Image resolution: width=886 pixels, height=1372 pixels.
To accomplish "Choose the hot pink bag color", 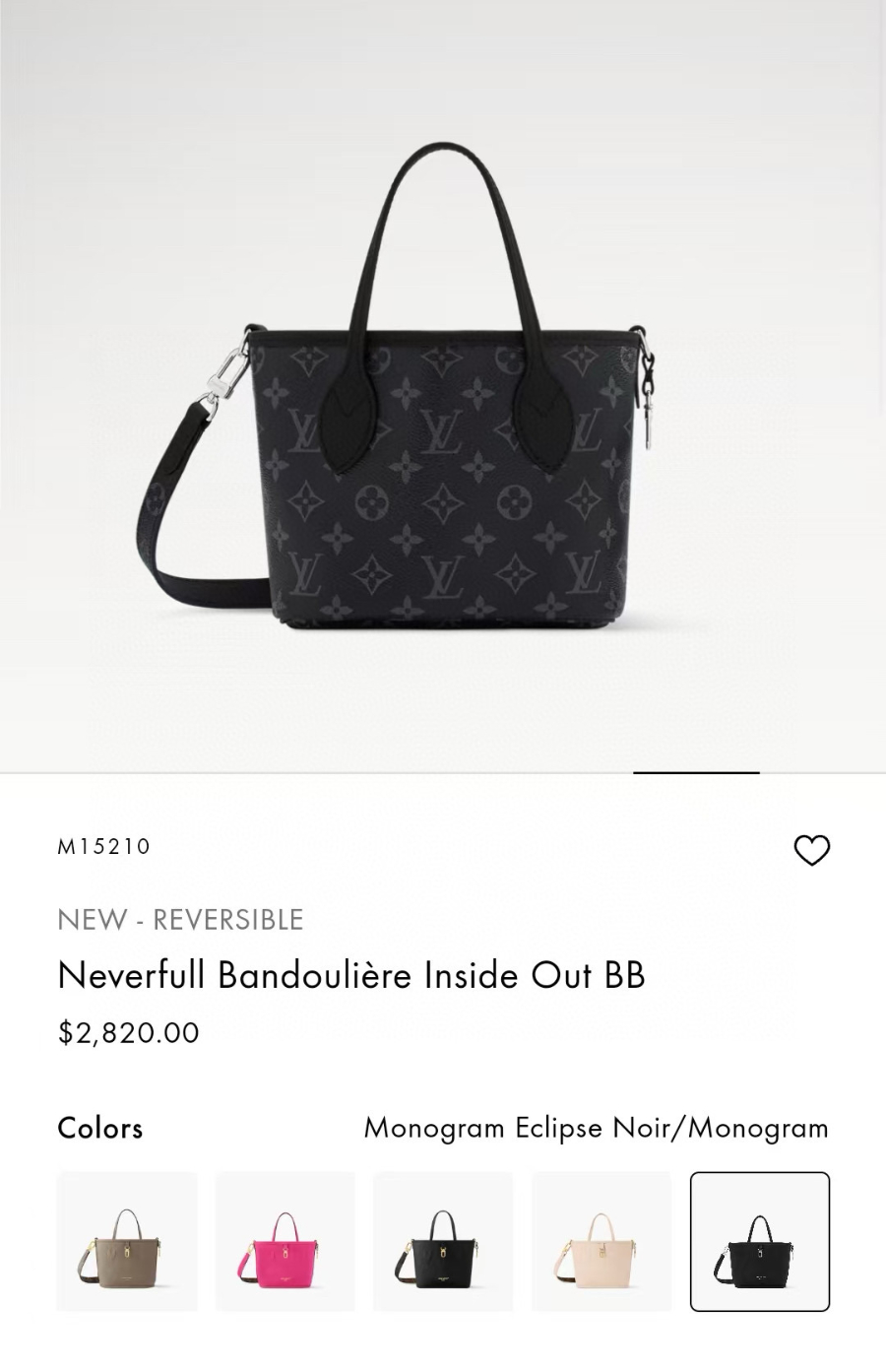I will pos(285,1241).
